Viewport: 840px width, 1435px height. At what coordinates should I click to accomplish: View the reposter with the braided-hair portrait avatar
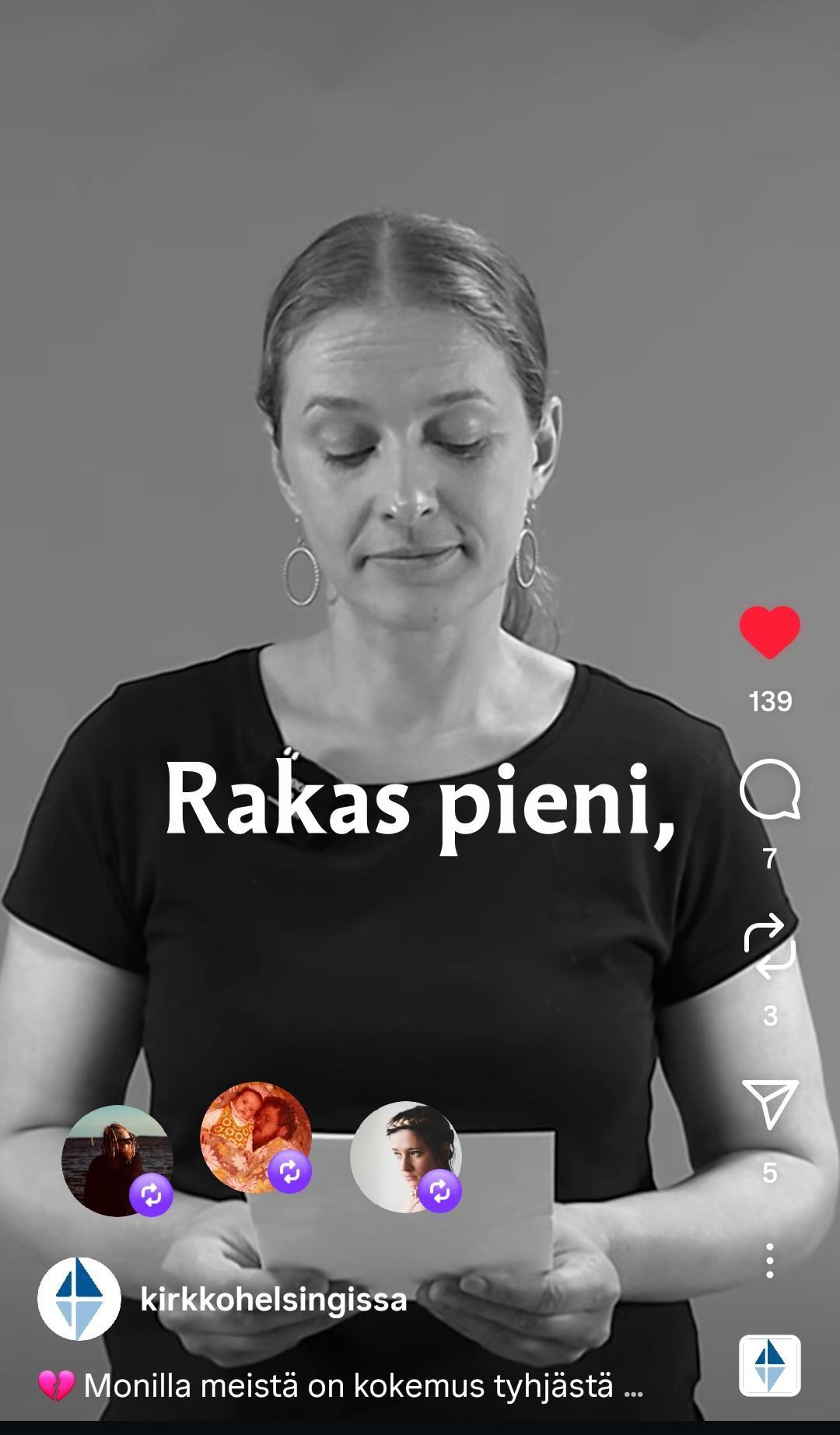pos(405,1156)
